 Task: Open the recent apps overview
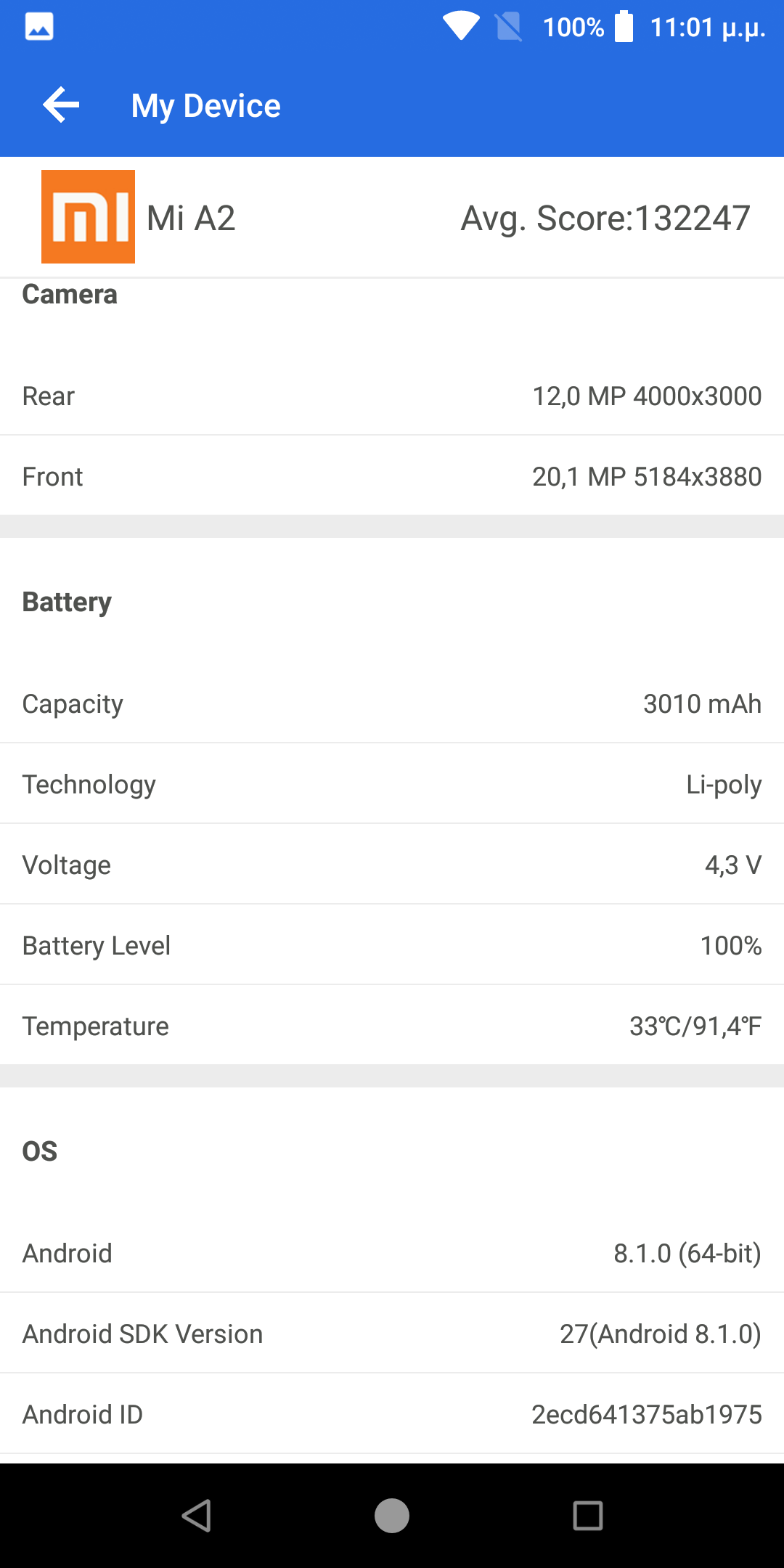(x=588, y=1516)
